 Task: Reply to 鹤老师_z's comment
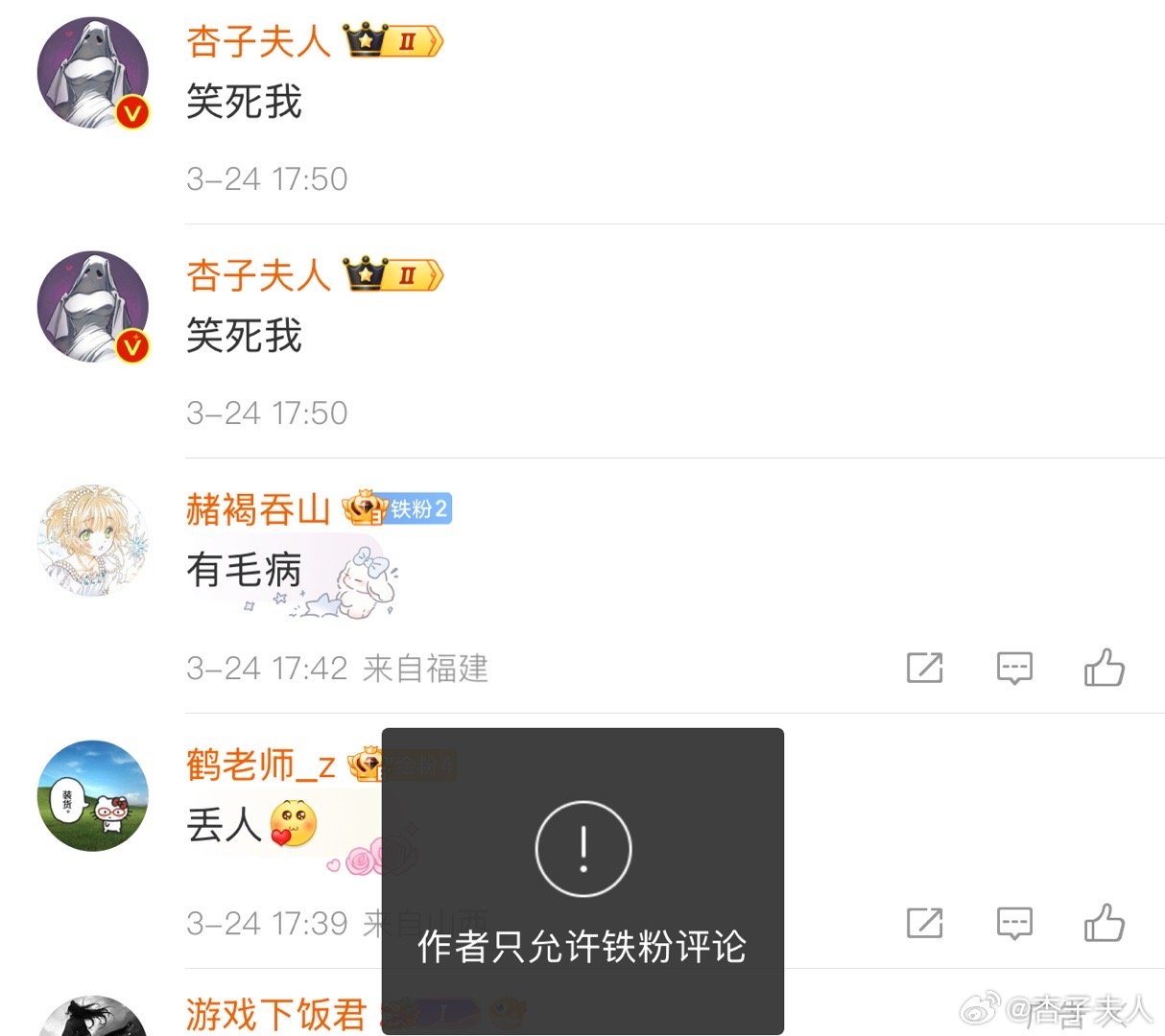(1014, 923)
